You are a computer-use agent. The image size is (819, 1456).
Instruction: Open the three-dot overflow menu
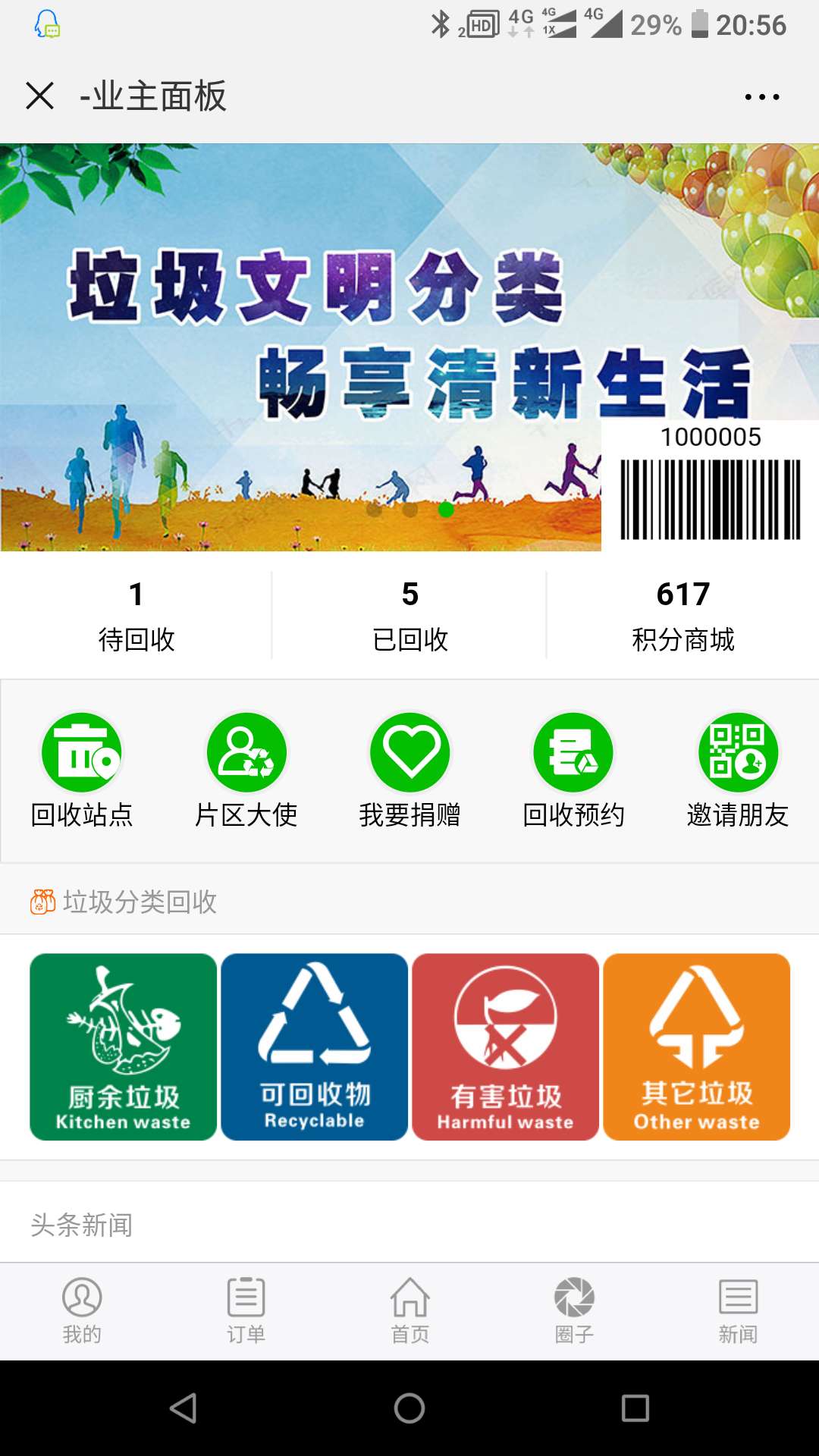(761, 96)
